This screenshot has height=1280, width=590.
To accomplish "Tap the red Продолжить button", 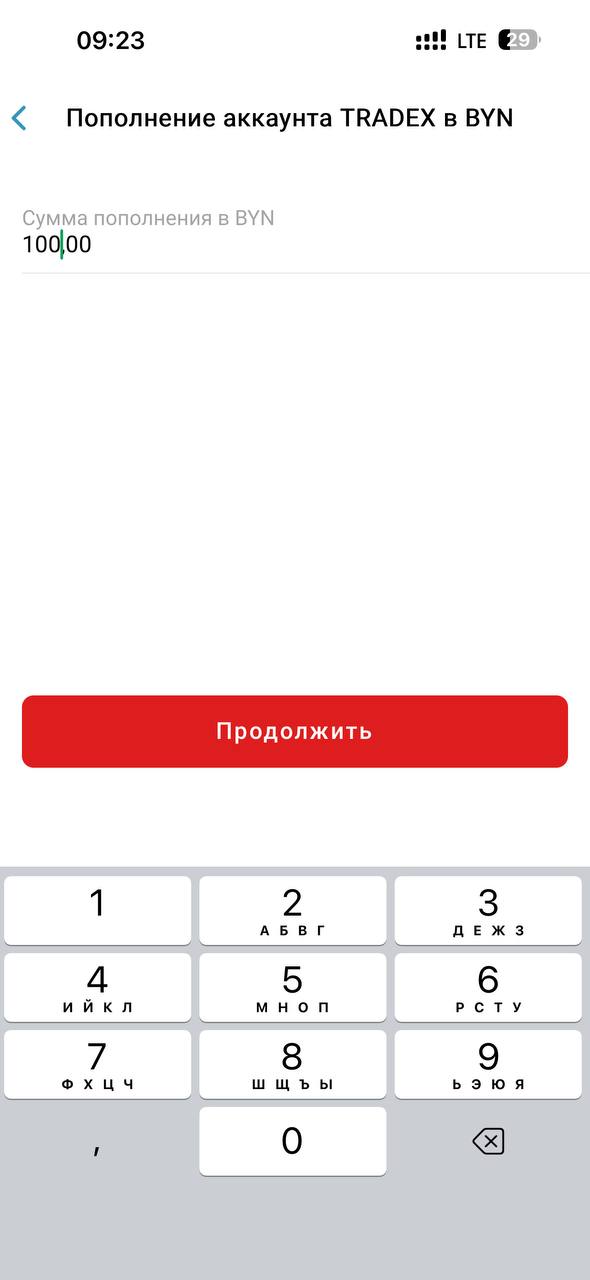I will (x=295, y=731).
